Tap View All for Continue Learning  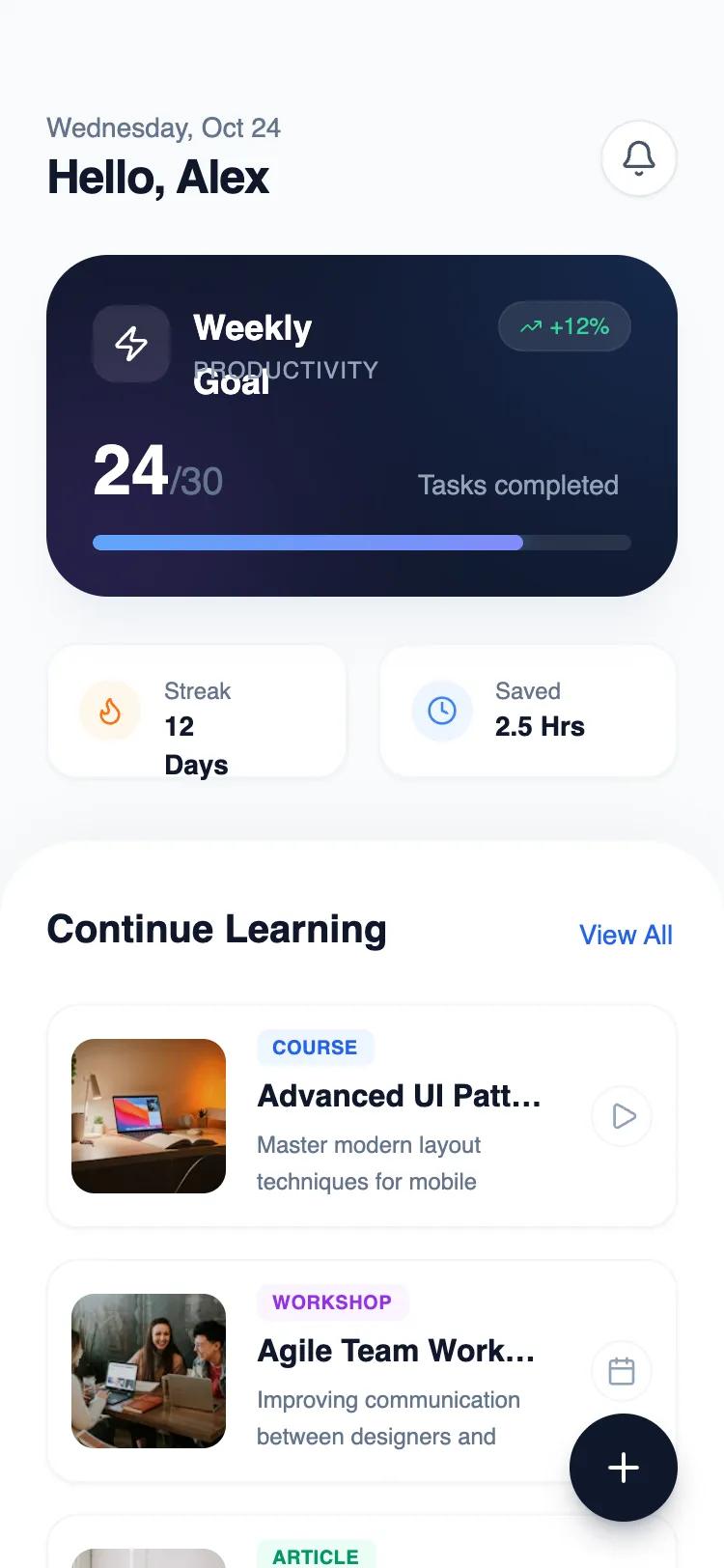pos(626,935)
